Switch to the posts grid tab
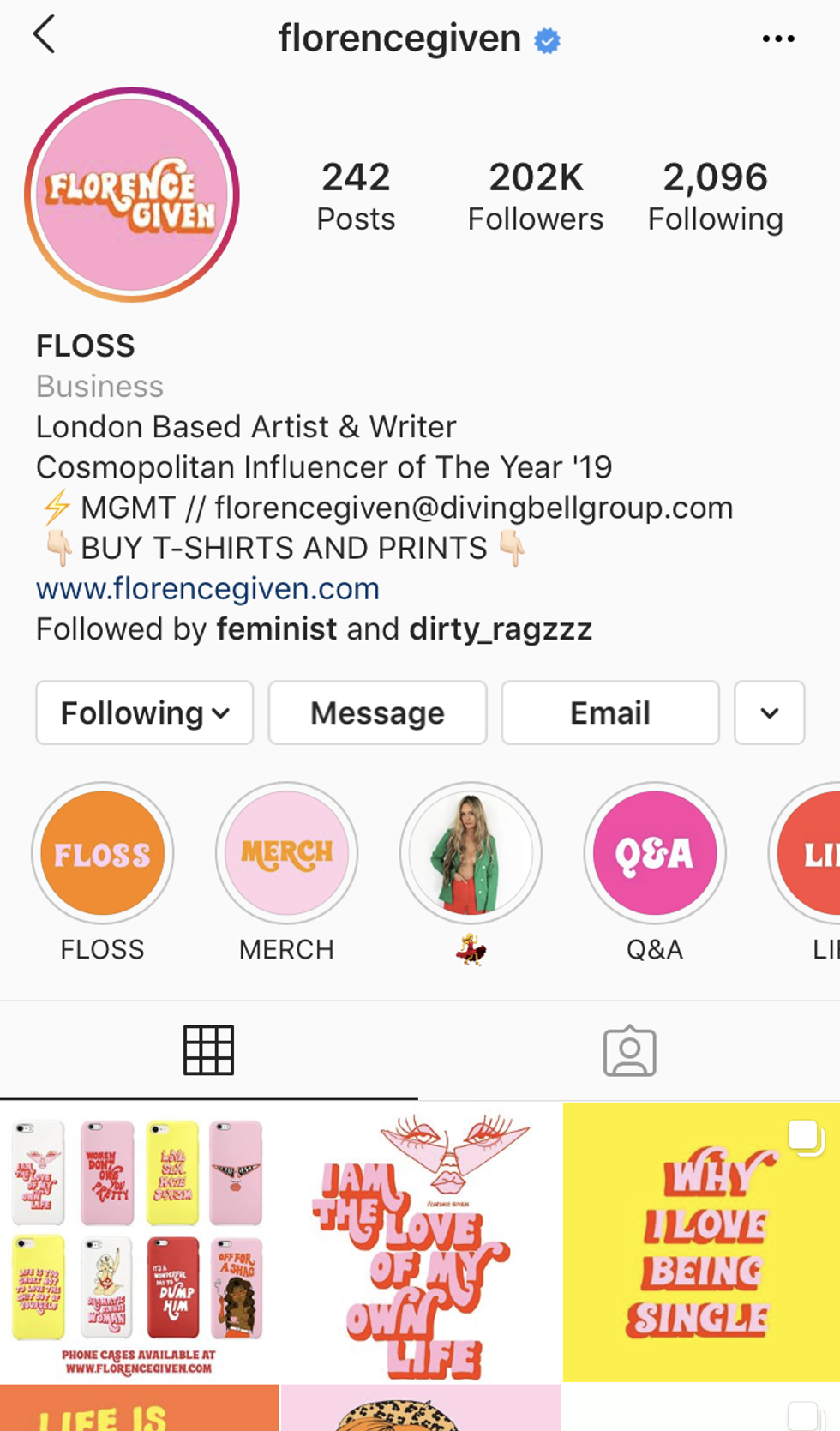The width and height of the screenshot is (840, 1431). 208,1050
